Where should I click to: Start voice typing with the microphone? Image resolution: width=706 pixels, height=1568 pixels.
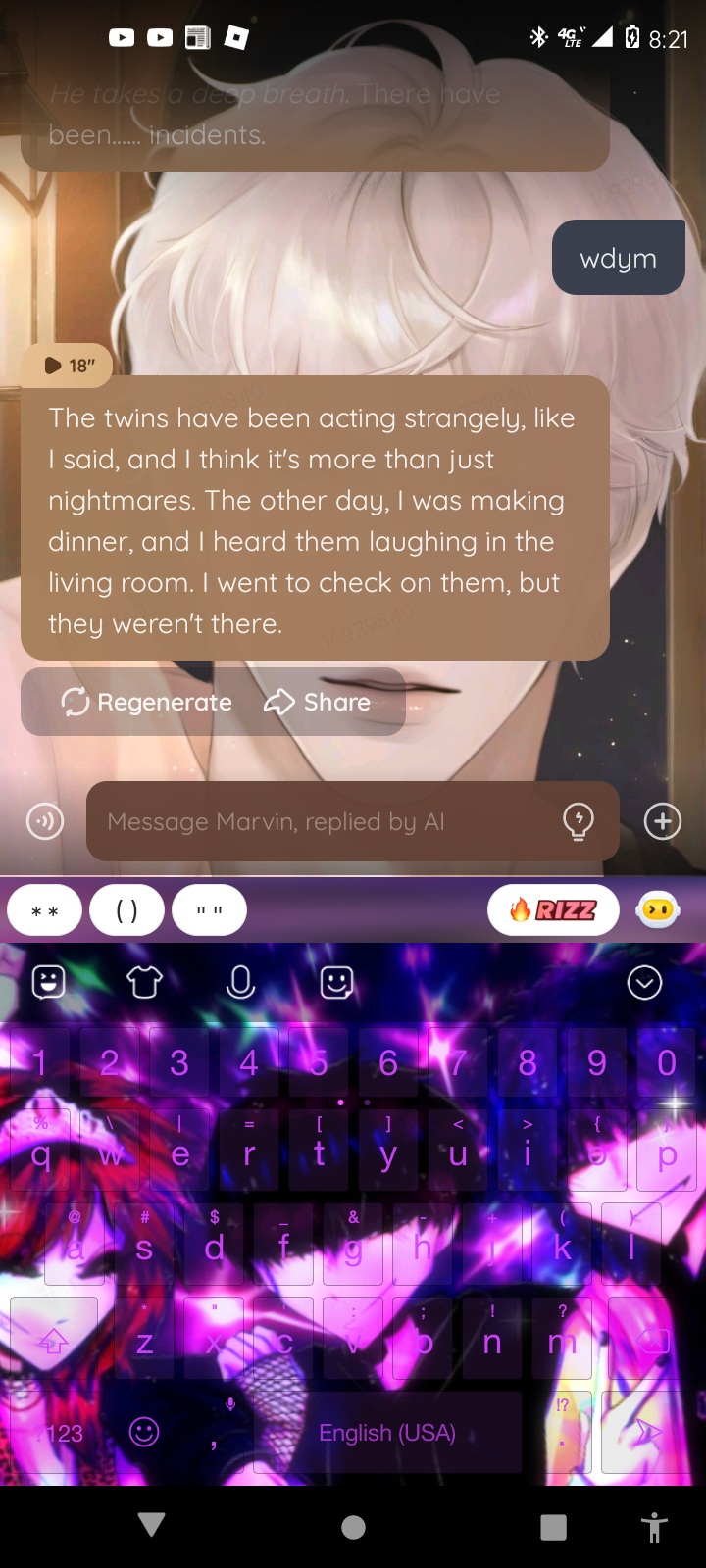click(x=240, y=982)
